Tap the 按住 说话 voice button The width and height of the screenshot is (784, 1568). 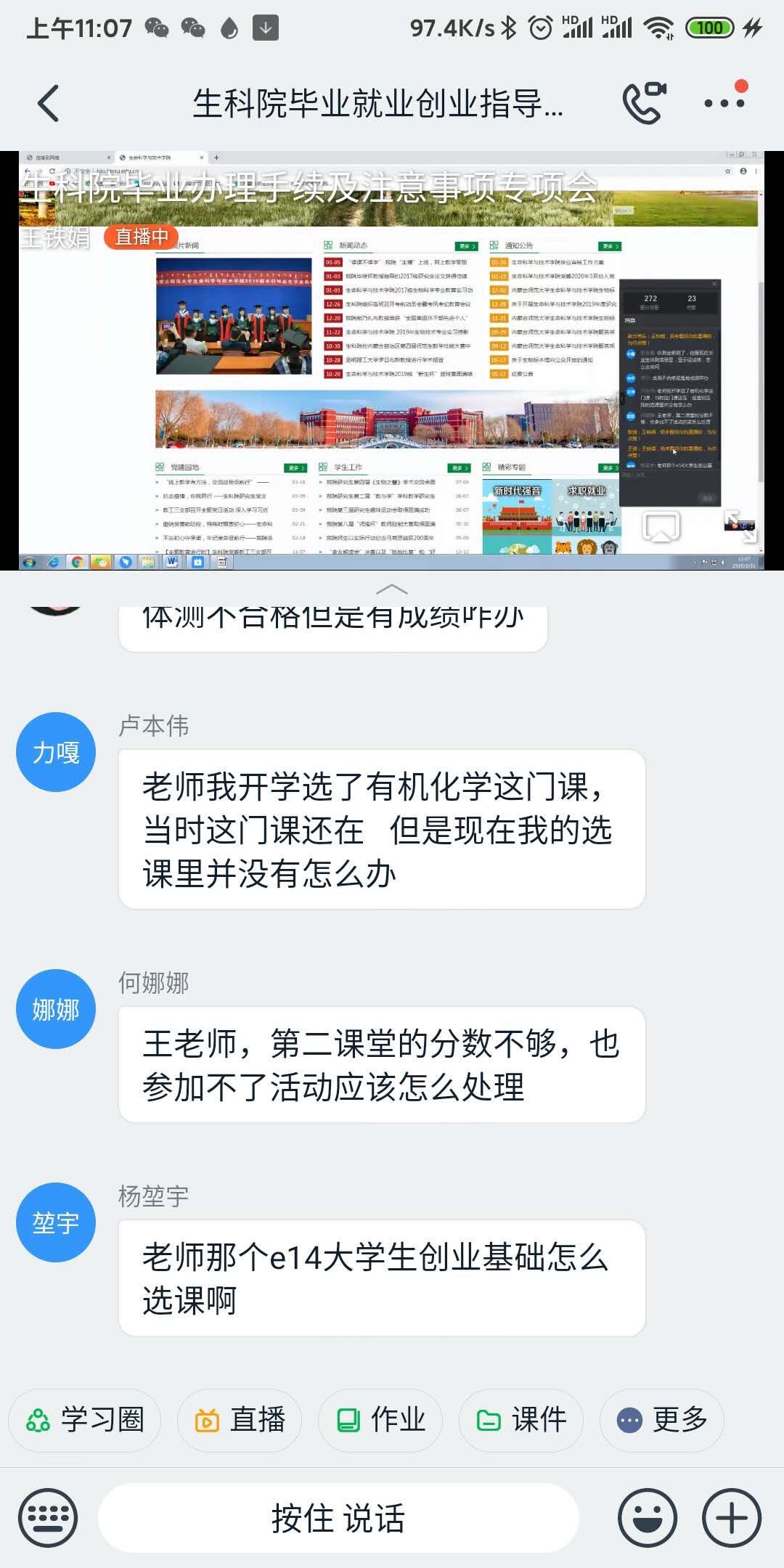coord(338,1519)
